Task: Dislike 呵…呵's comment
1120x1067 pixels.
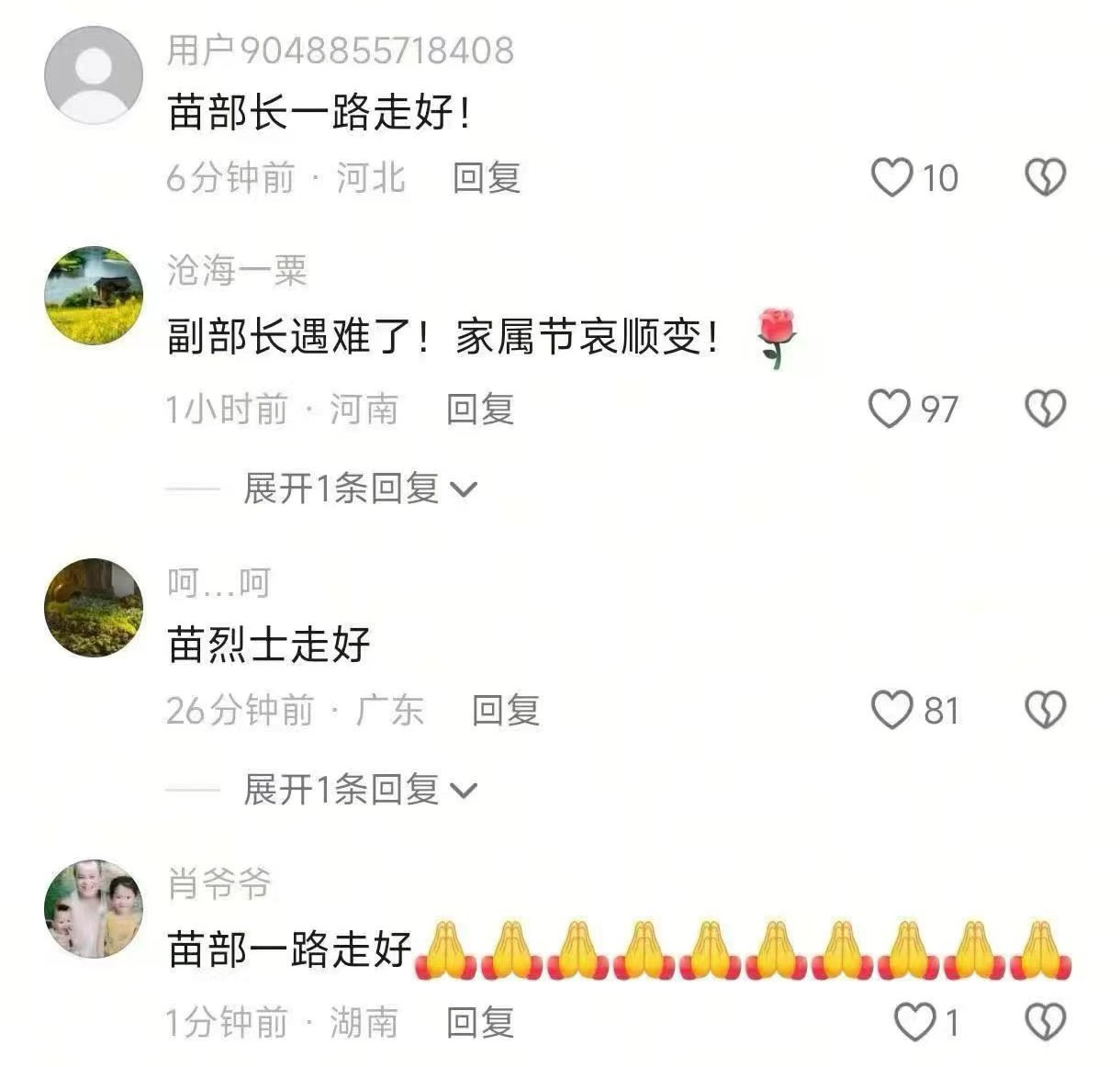Action: pyautogui.click(x=1045, y=710)
